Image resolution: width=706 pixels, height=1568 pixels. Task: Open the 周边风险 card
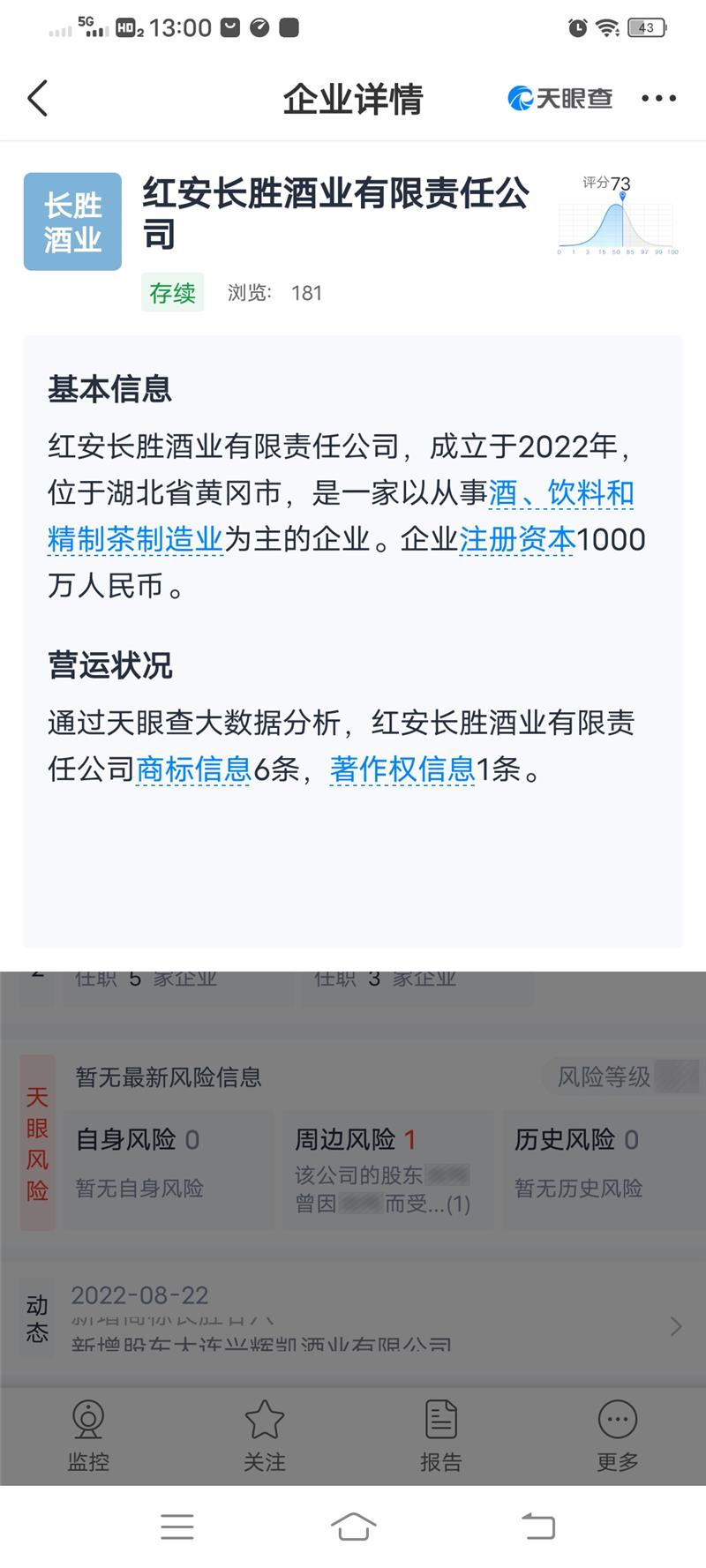point(384,1169)
